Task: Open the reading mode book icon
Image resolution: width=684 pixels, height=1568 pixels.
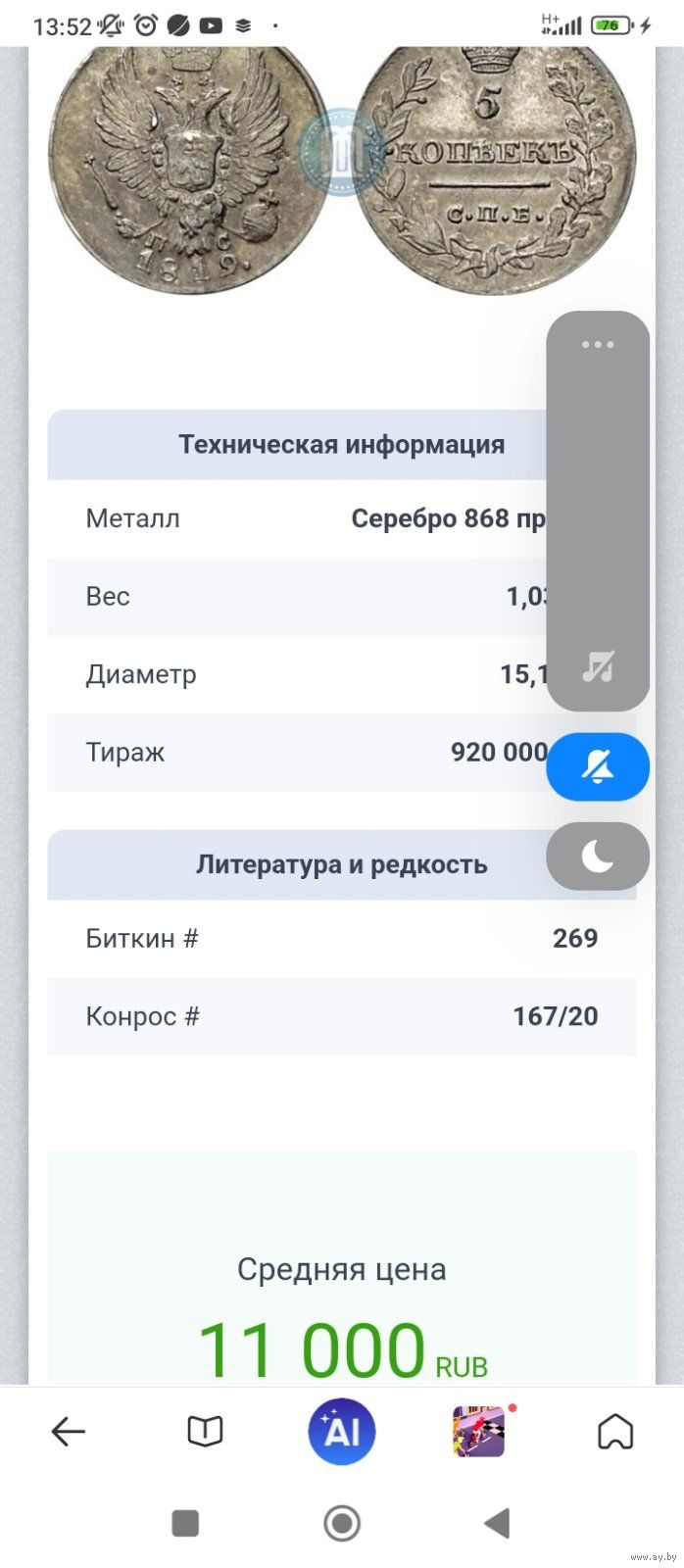Action: [205, 1432]
